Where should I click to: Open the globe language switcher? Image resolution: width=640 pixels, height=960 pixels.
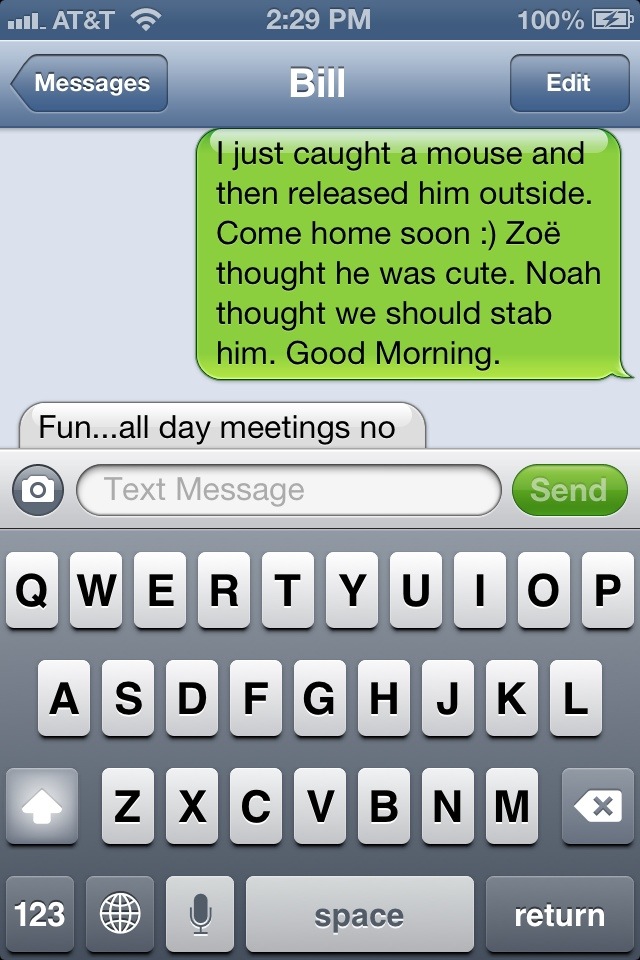tap(121, 914)
